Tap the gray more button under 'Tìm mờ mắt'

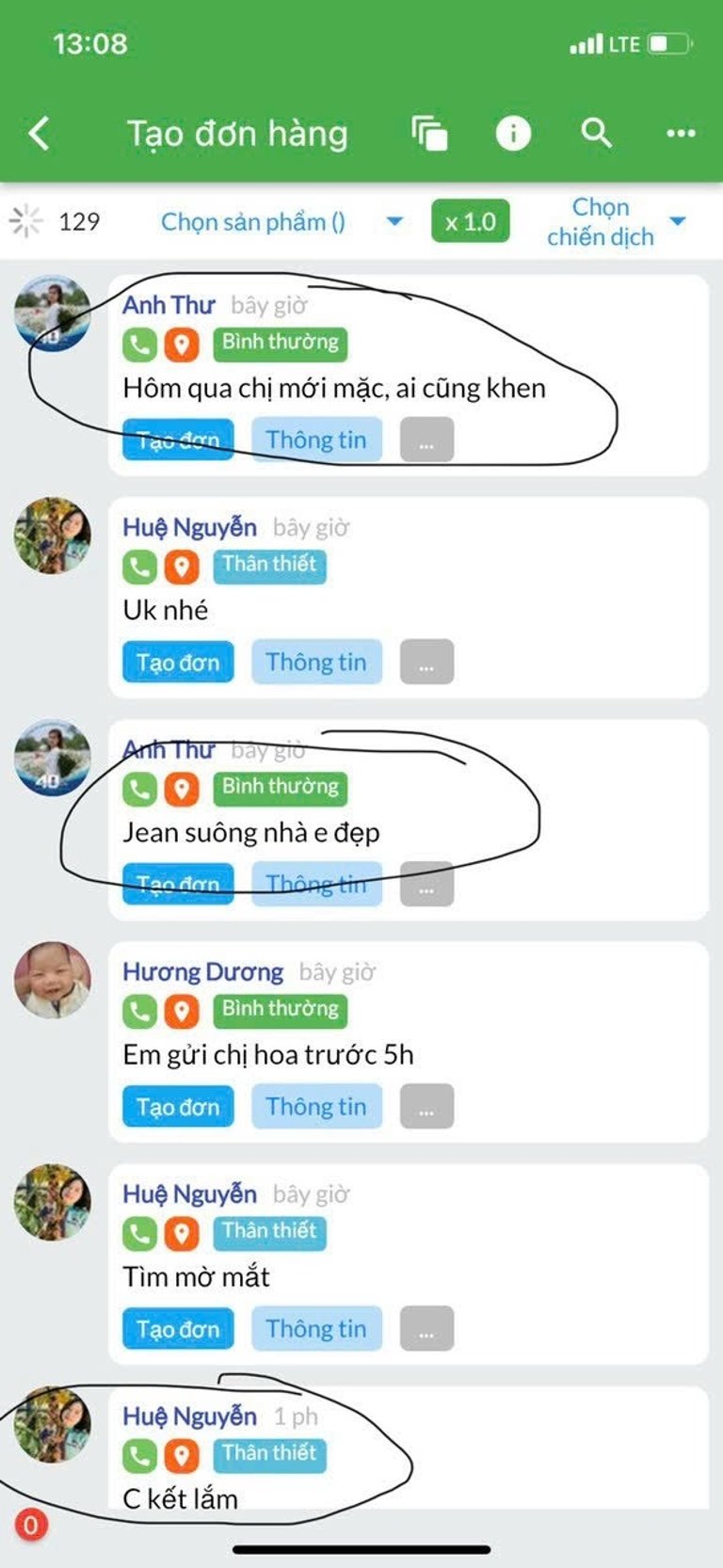(x=426, y=1329)
